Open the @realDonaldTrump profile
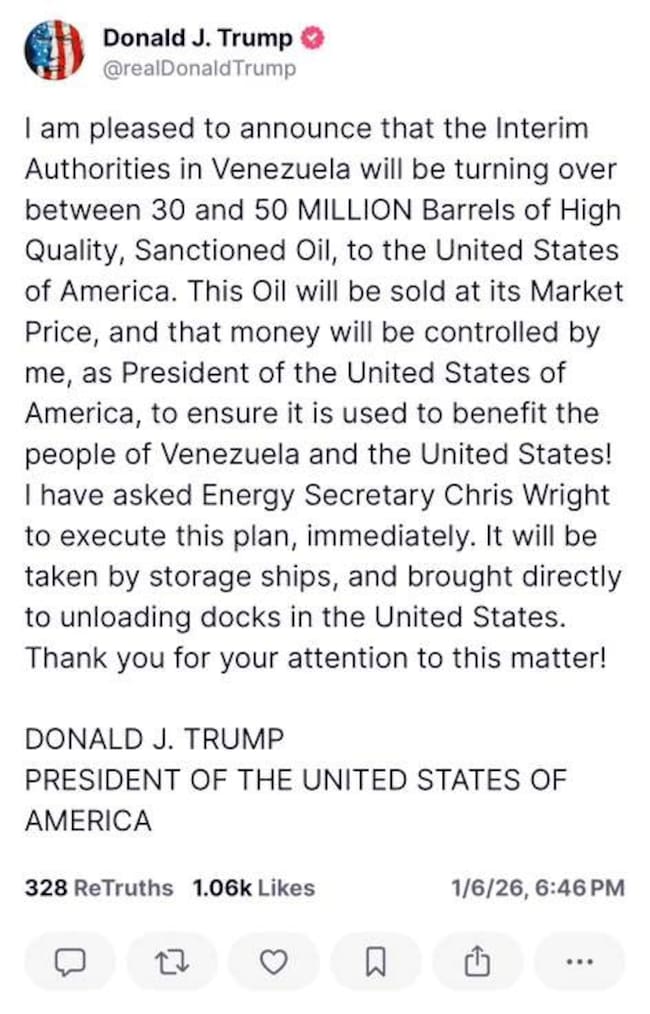 click(200, 68)
